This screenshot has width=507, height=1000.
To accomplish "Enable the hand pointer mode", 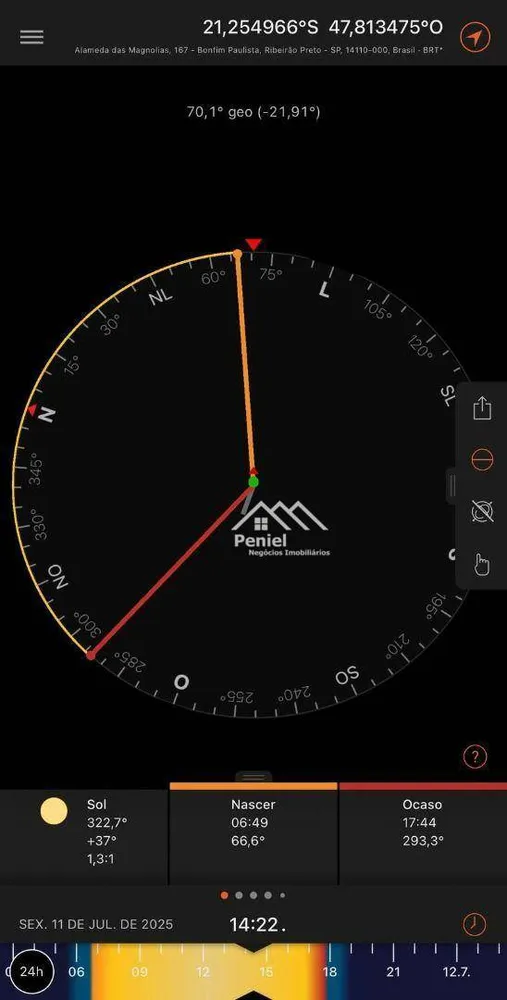I will (482, 564).
